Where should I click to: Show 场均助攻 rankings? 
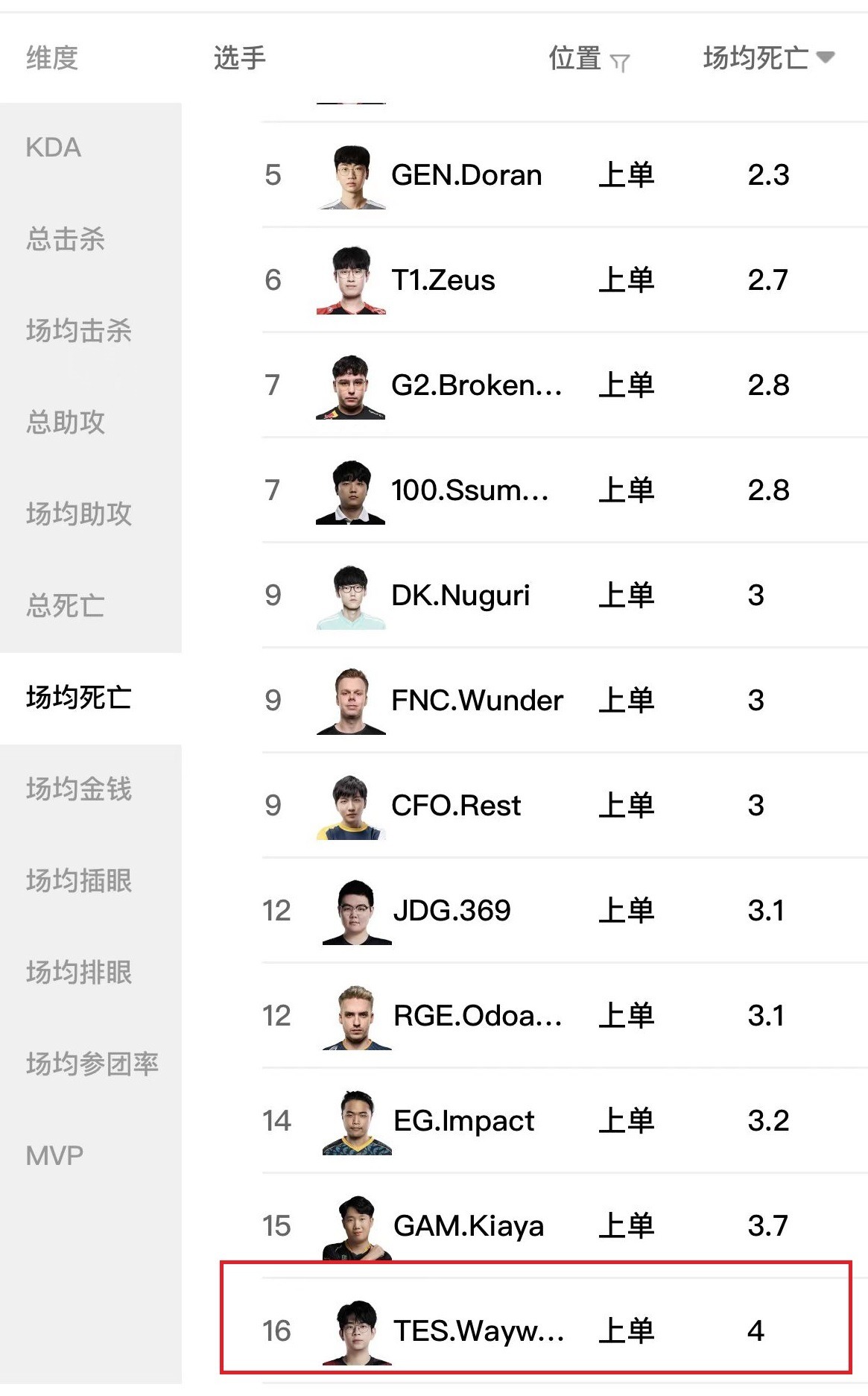pyautogui.click(x=78, y=514)
